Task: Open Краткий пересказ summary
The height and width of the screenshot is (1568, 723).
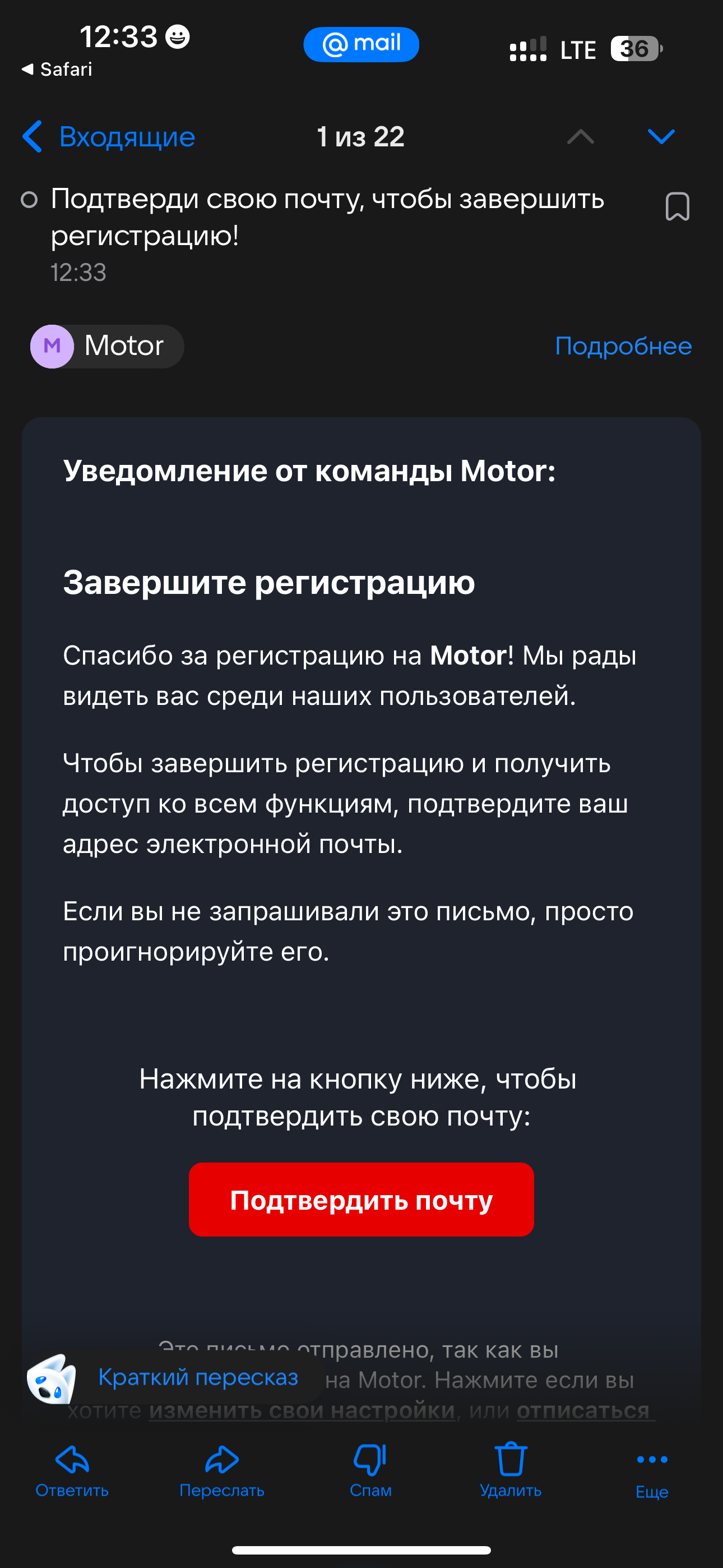Action: (197, 1377)
